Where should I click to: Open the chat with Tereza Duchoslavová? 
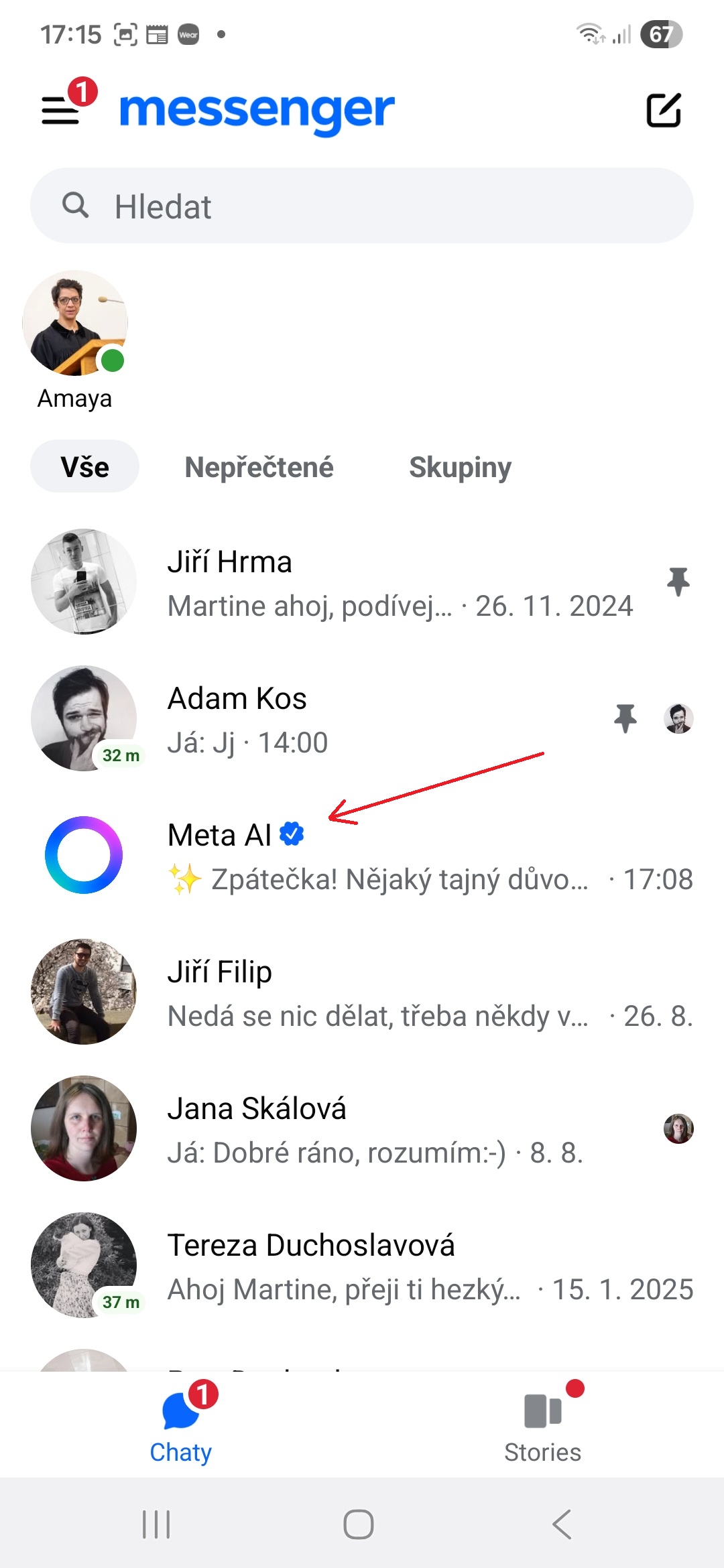coord(362,1266)
